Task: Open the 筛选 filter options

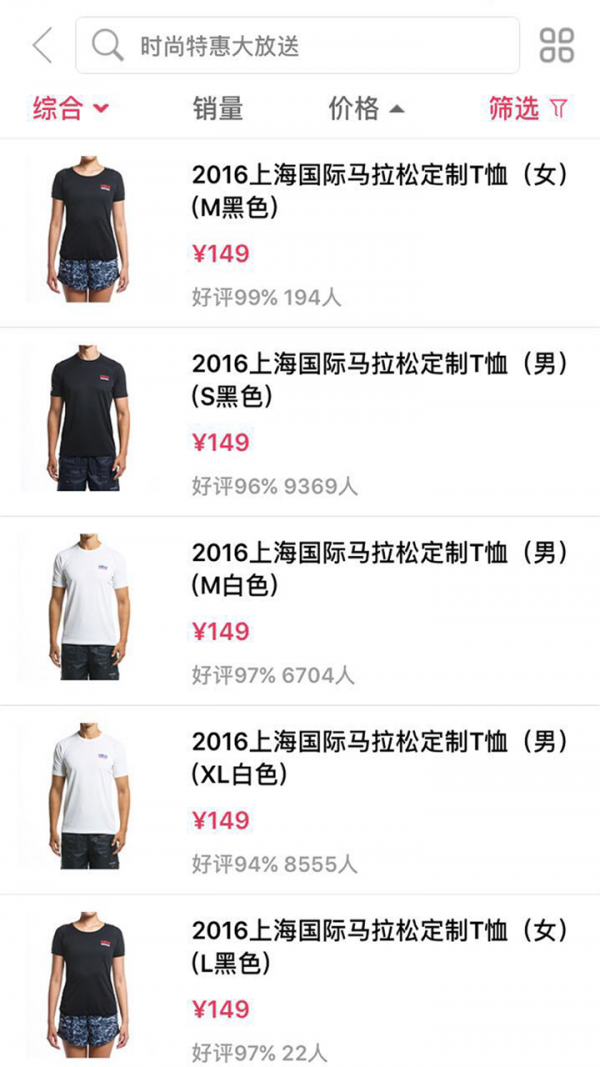Action: tap(528, 108)
